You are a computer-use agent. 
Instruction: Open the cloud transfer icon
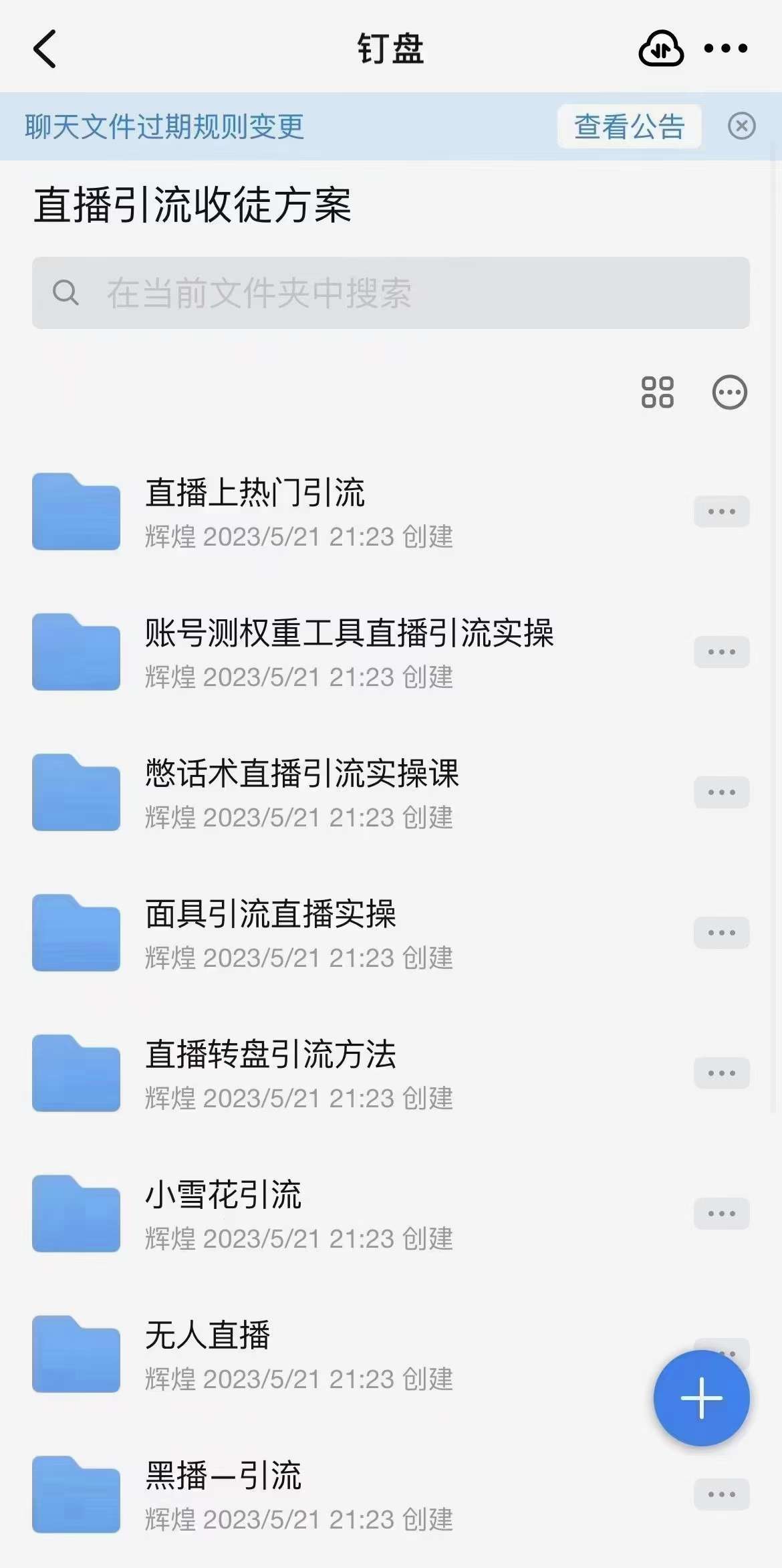point(661,48)
